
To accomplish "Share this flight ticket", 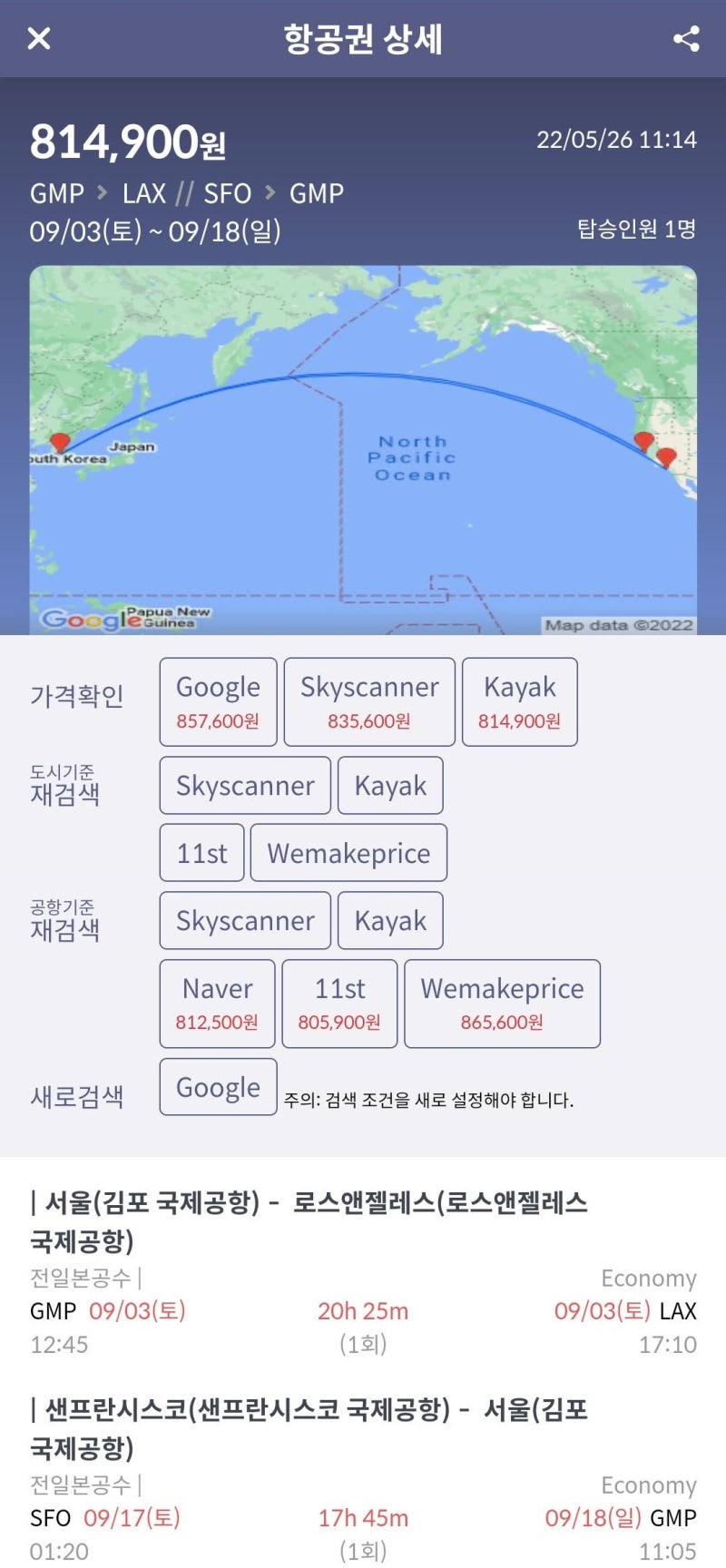I will click(x=686, y=39).
